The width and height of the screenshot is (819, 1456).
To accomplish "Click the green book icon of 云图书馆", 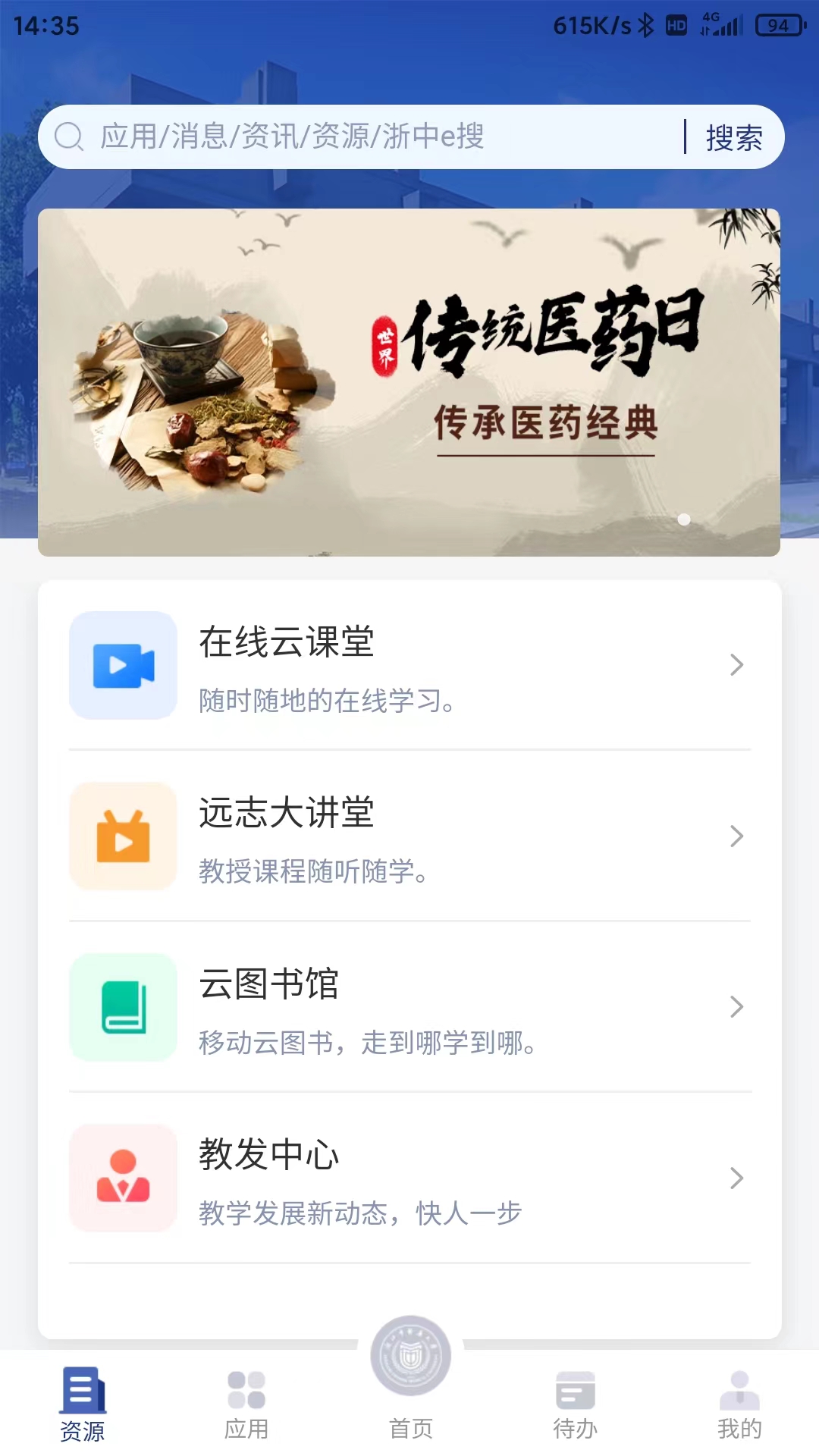I will click(123, 1007).
